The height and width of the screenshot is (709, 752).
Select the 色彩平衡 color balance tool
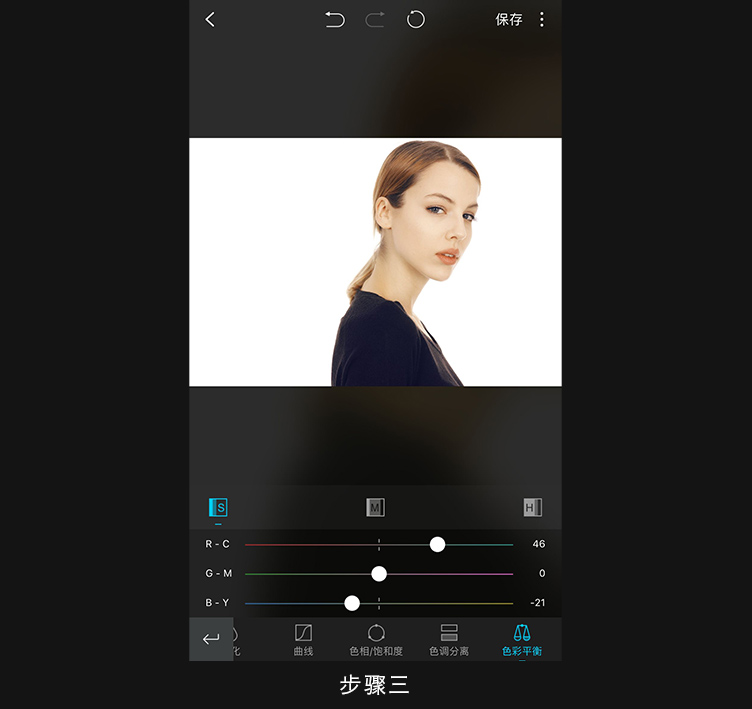[521, 640]
